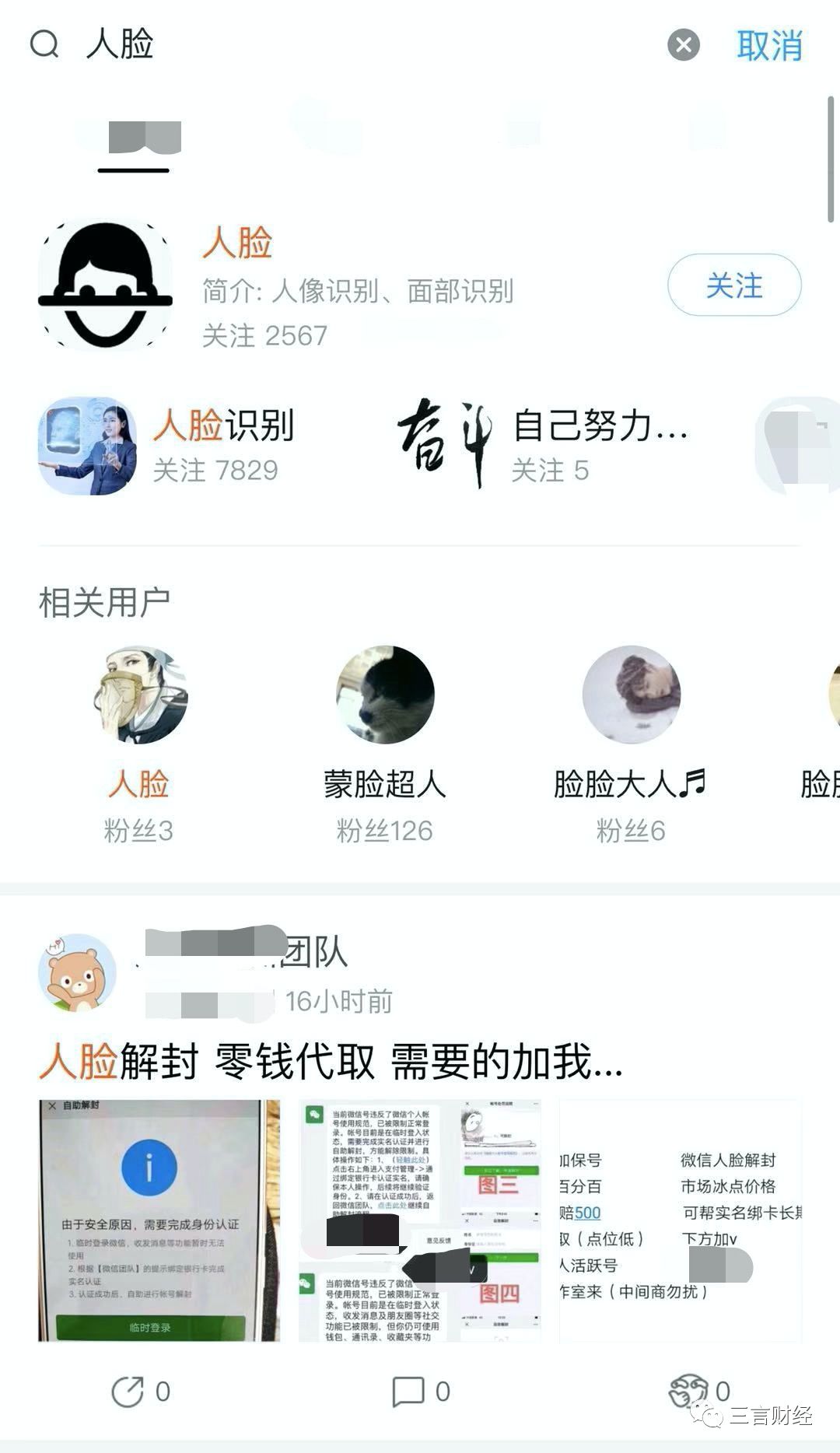
Task: Like the 人脸解封 post
Action: (698, 1390)
